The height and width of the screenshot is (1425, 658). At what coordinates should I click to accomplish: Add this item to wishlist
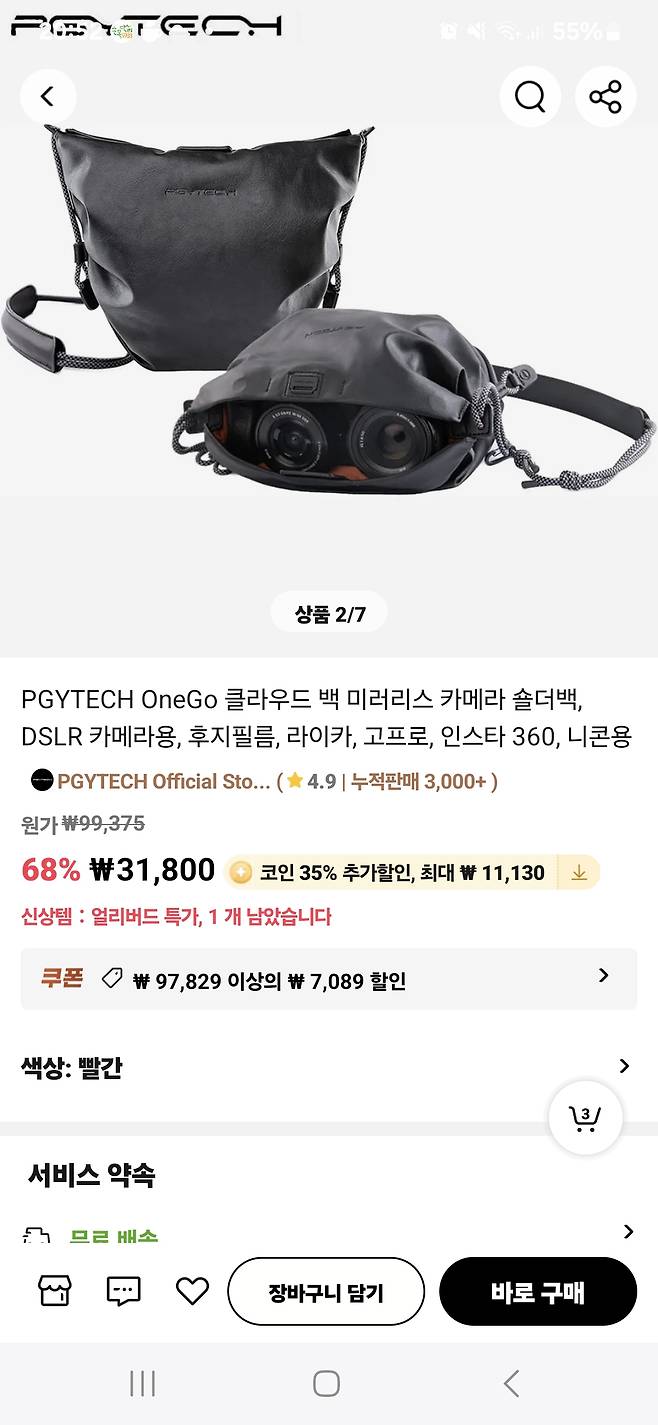192,1291
